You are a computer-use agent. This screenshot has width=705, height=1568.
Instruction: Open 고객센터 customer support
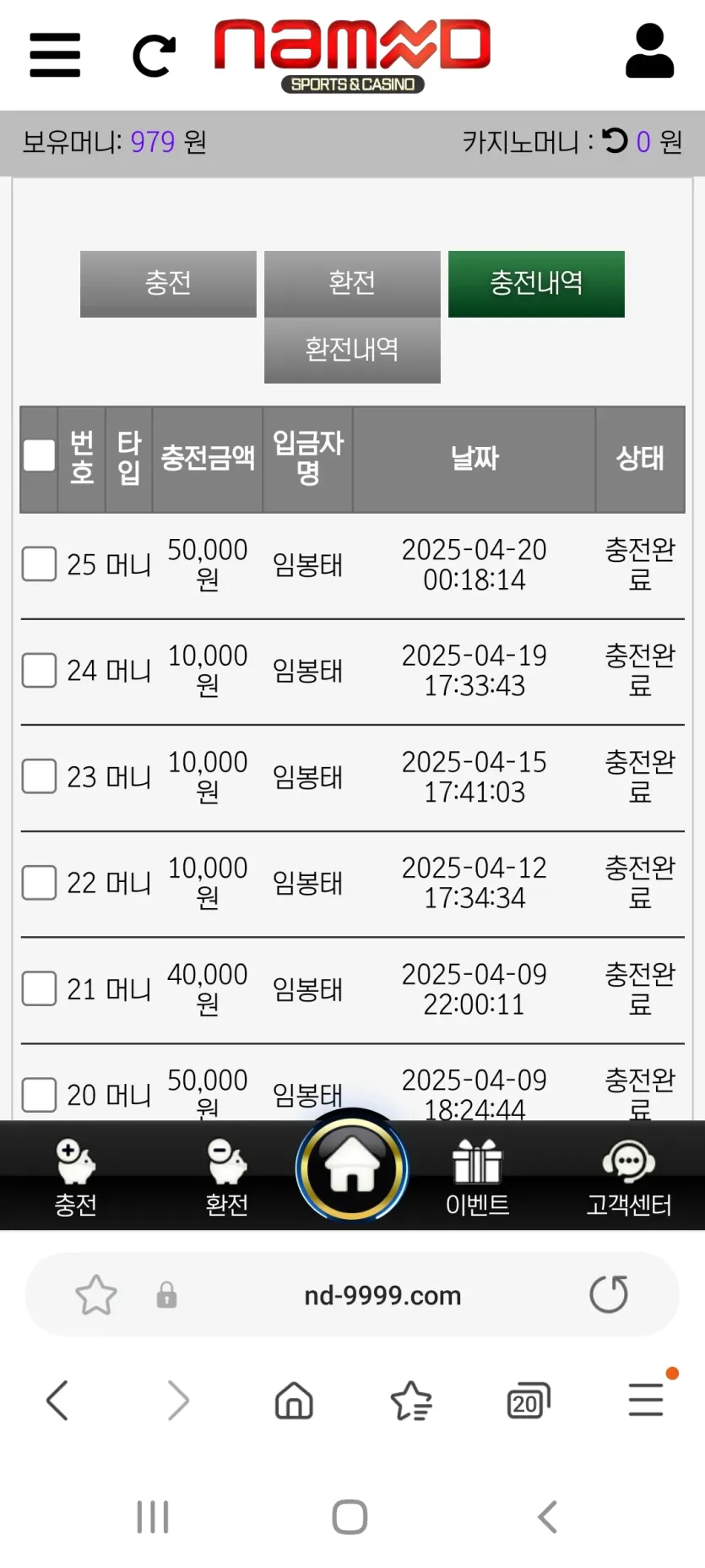click(x=629, y=1177)
